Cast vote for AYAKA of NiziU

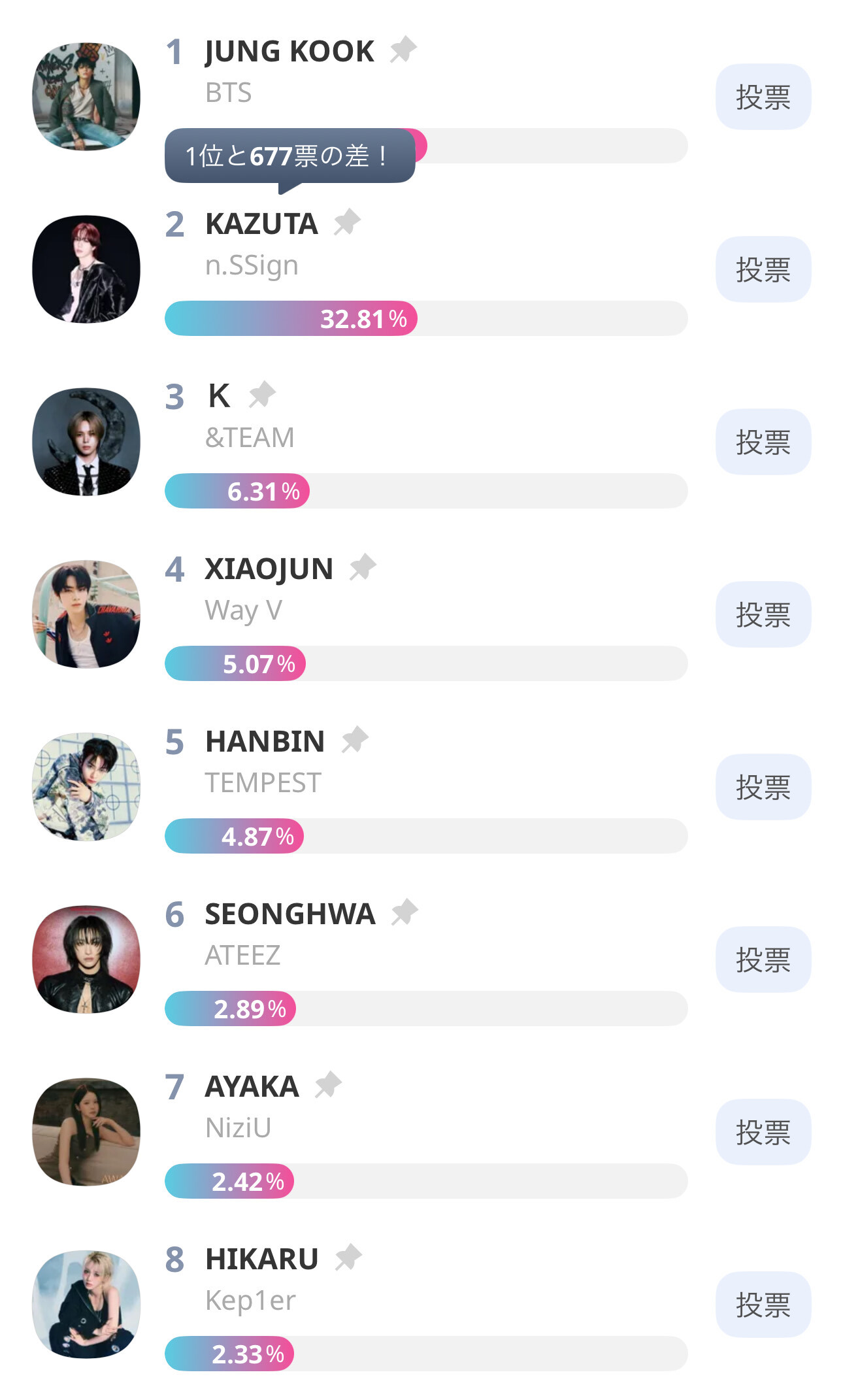point(763,1132)
